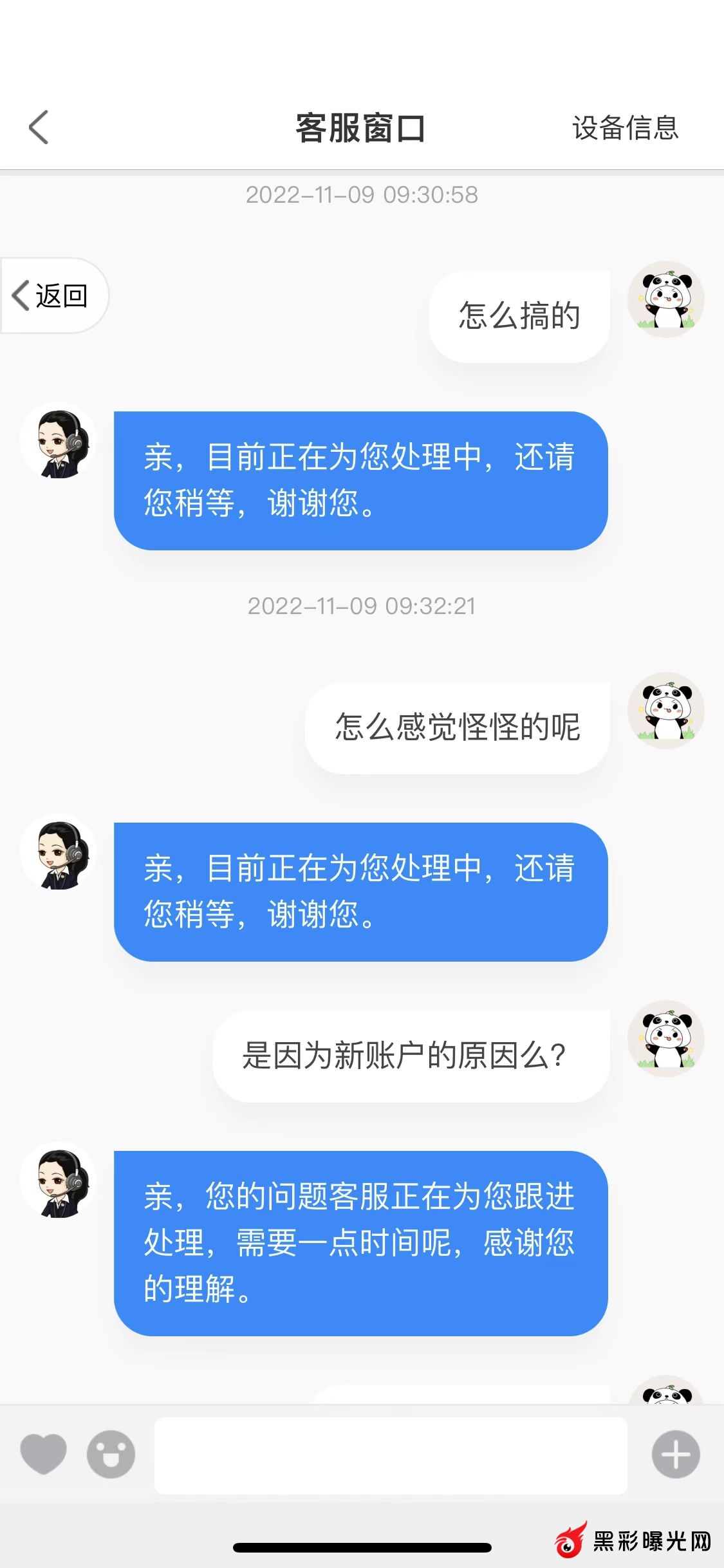Image resolution: width=724 pixels, height=1568 pixels.
Task: Go back using the top-left arrow
Action: click(x=39, y=127)
